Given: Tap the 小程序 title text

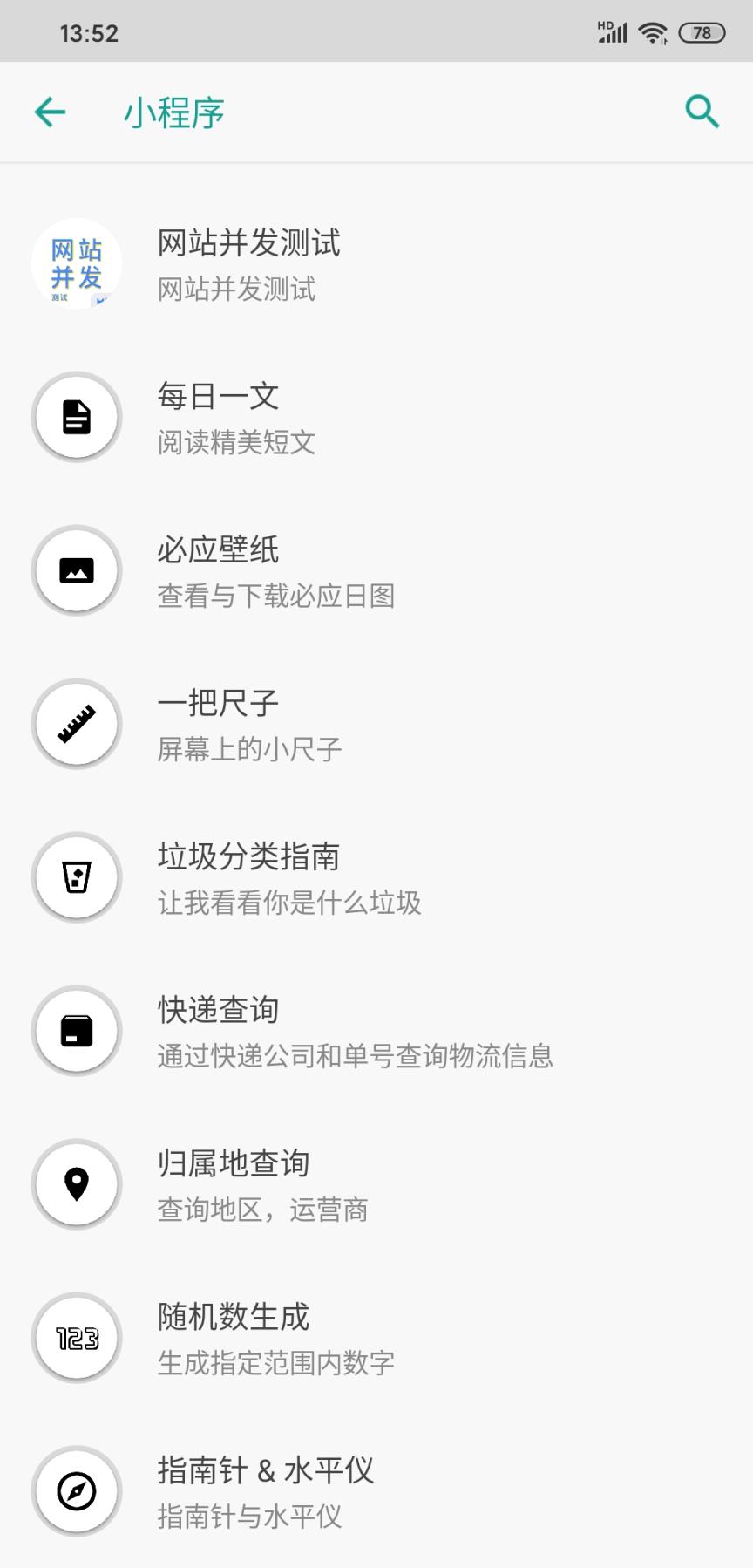Looking at the screenshot, I should (x=173, y=112).
